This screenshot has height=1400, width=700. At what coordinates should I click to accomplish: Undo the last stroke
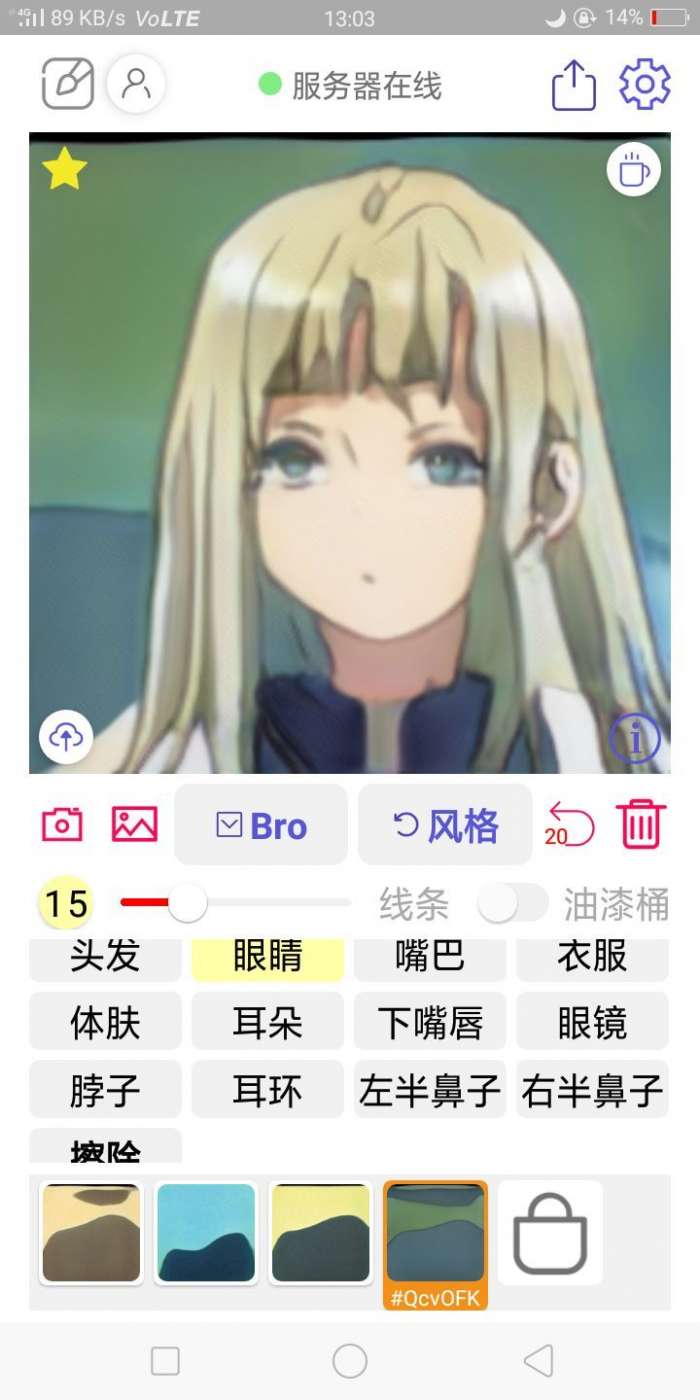tap(571, 826)
